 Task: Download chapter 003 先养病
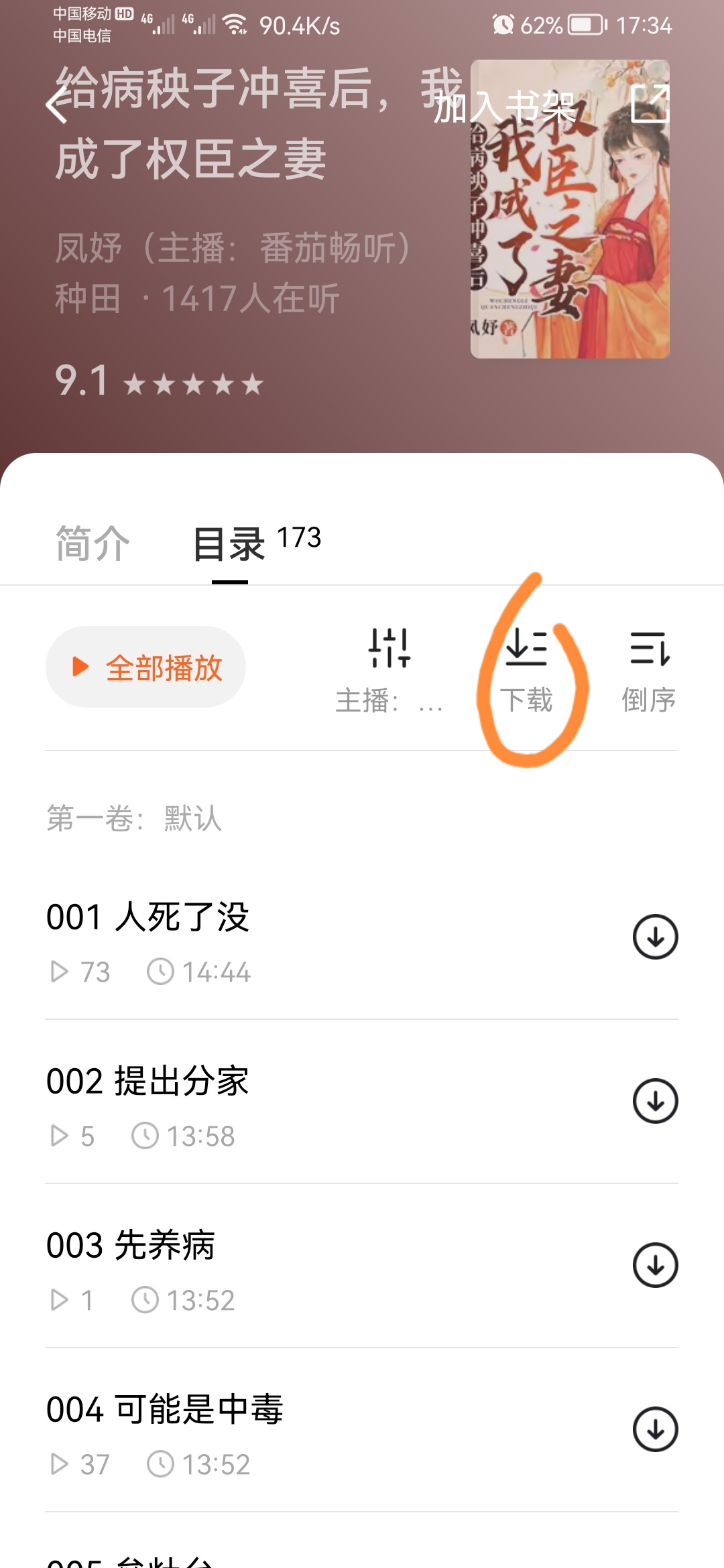tap(655, 1265)
